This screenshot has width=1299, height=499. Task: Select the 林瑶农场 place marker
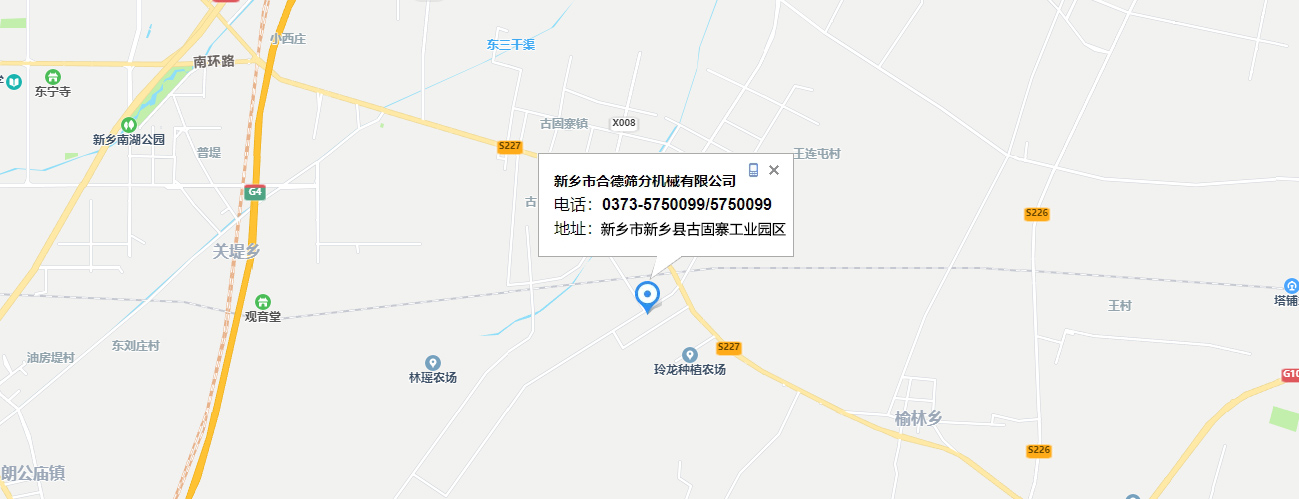[x=433, y=363]
